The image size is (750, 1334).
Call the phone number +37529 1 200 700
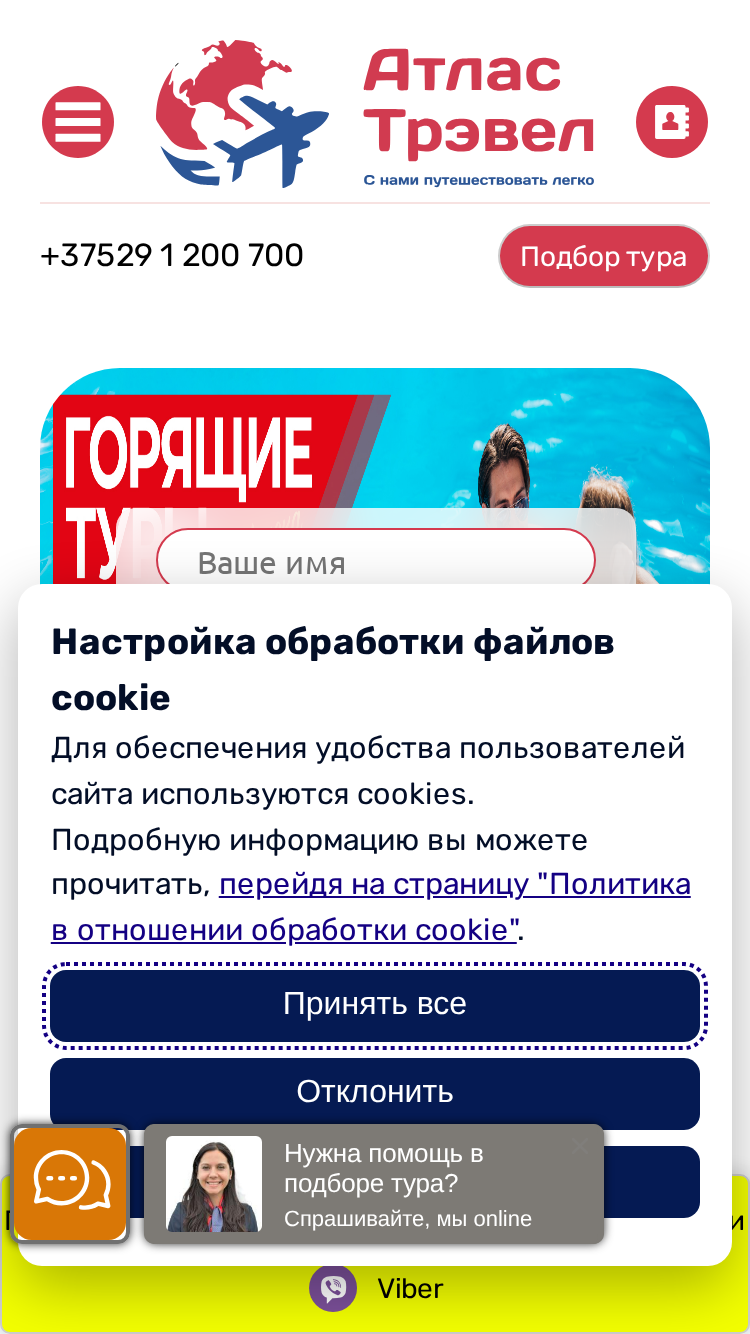pyautogui.click(x=172, y=255)
